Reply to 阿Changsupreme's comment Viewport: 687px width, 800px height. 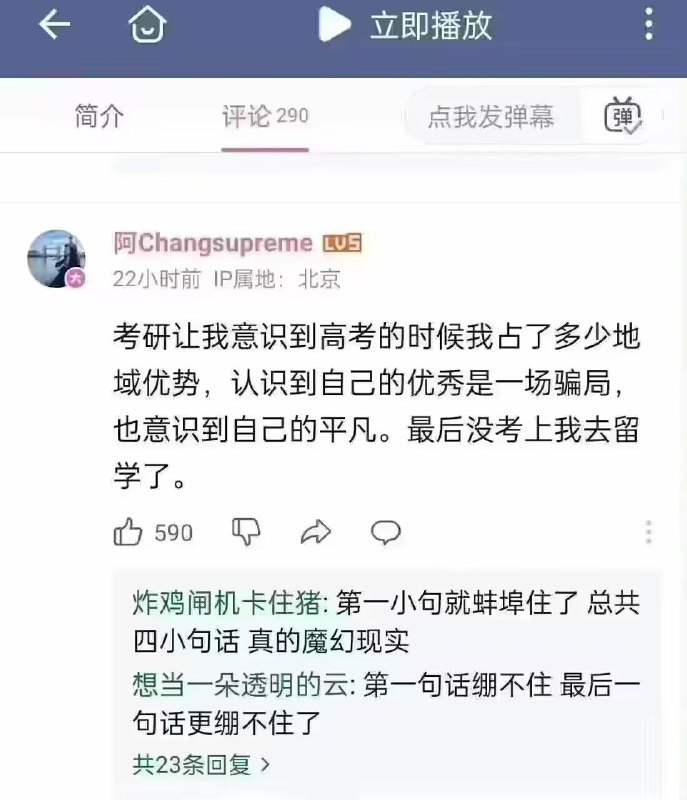tap(386, 532)
